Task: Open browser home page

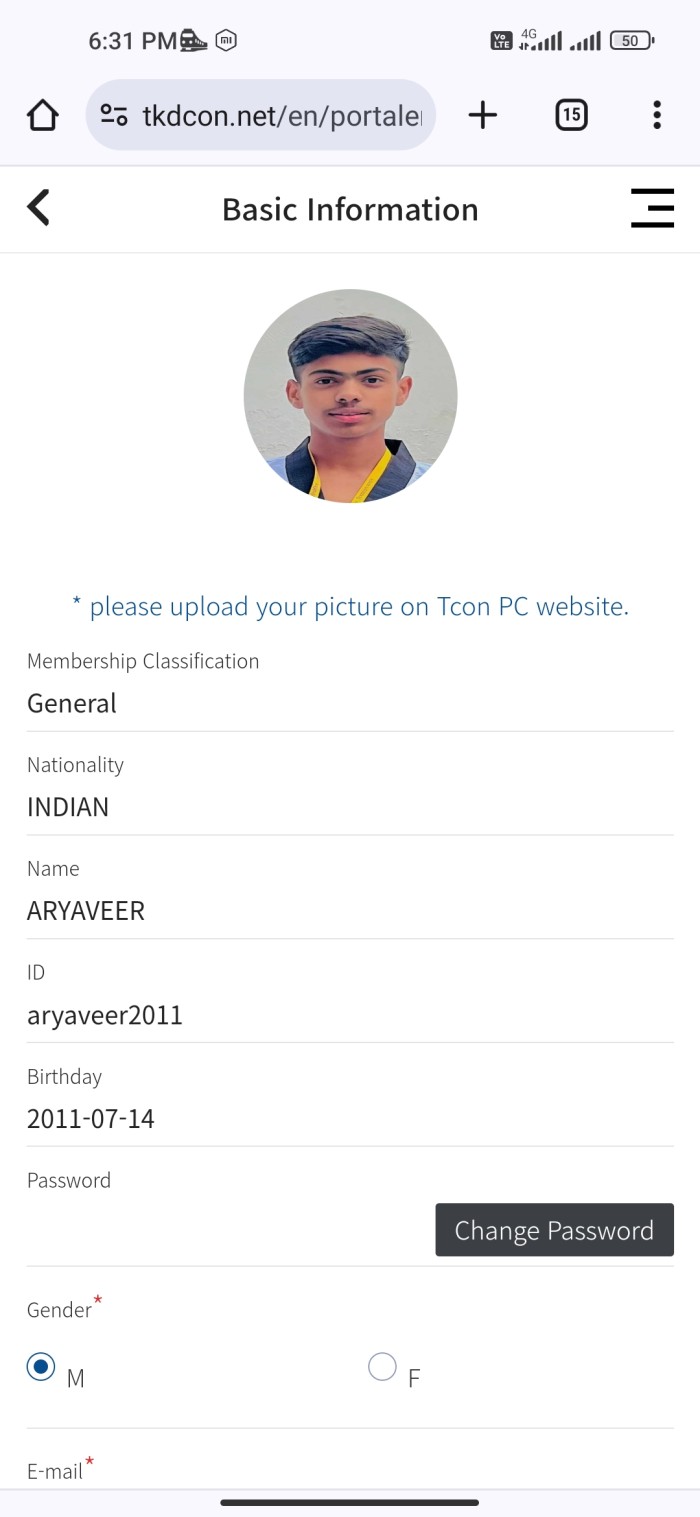Action: pyautogui.click(x=43, y=115)
